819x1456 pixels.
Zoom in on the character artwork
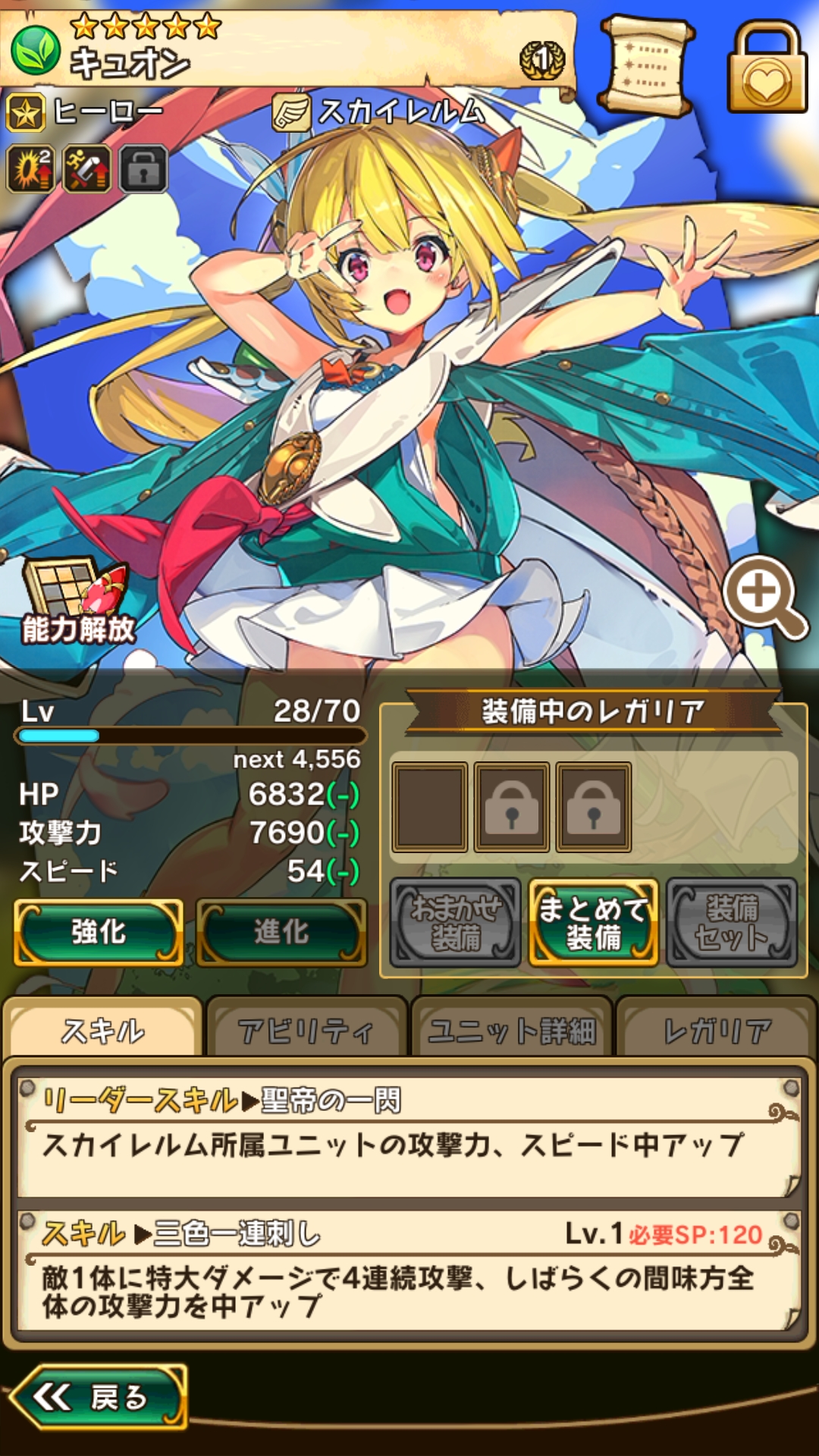coord(764,597)
